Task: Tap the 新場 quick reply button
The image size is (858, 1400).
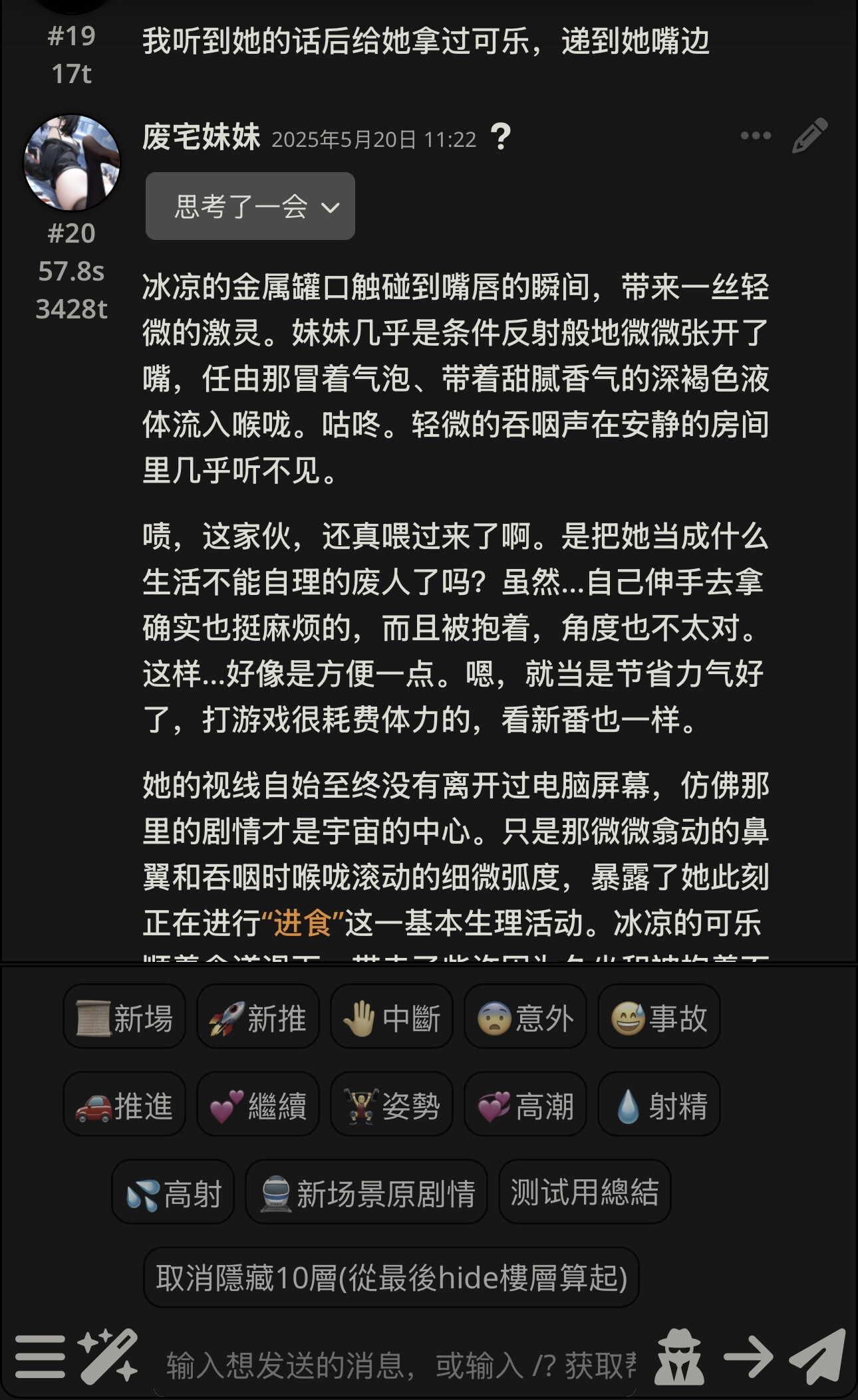Action: tap(124, 1018)
